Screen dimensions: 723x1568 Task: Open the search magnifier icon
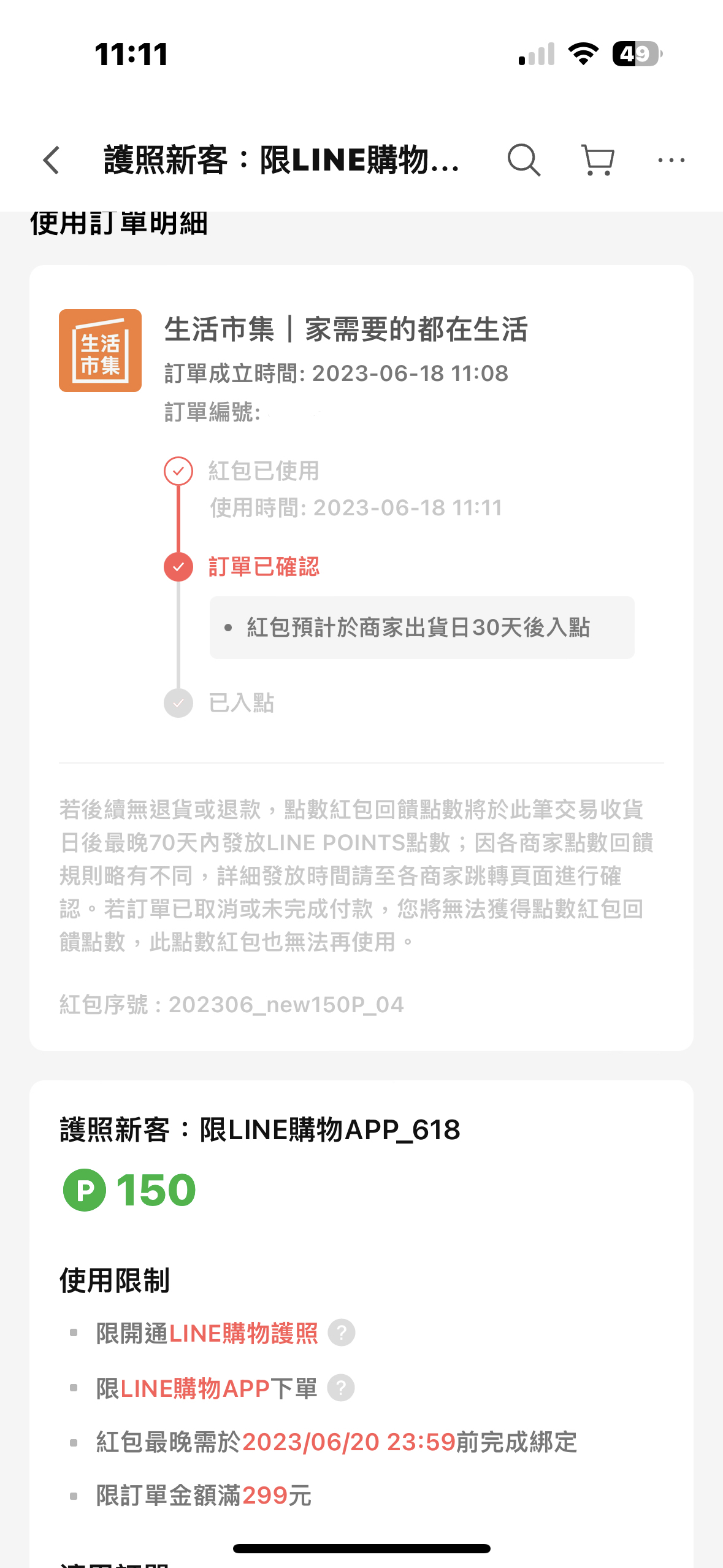coord(524,160)
